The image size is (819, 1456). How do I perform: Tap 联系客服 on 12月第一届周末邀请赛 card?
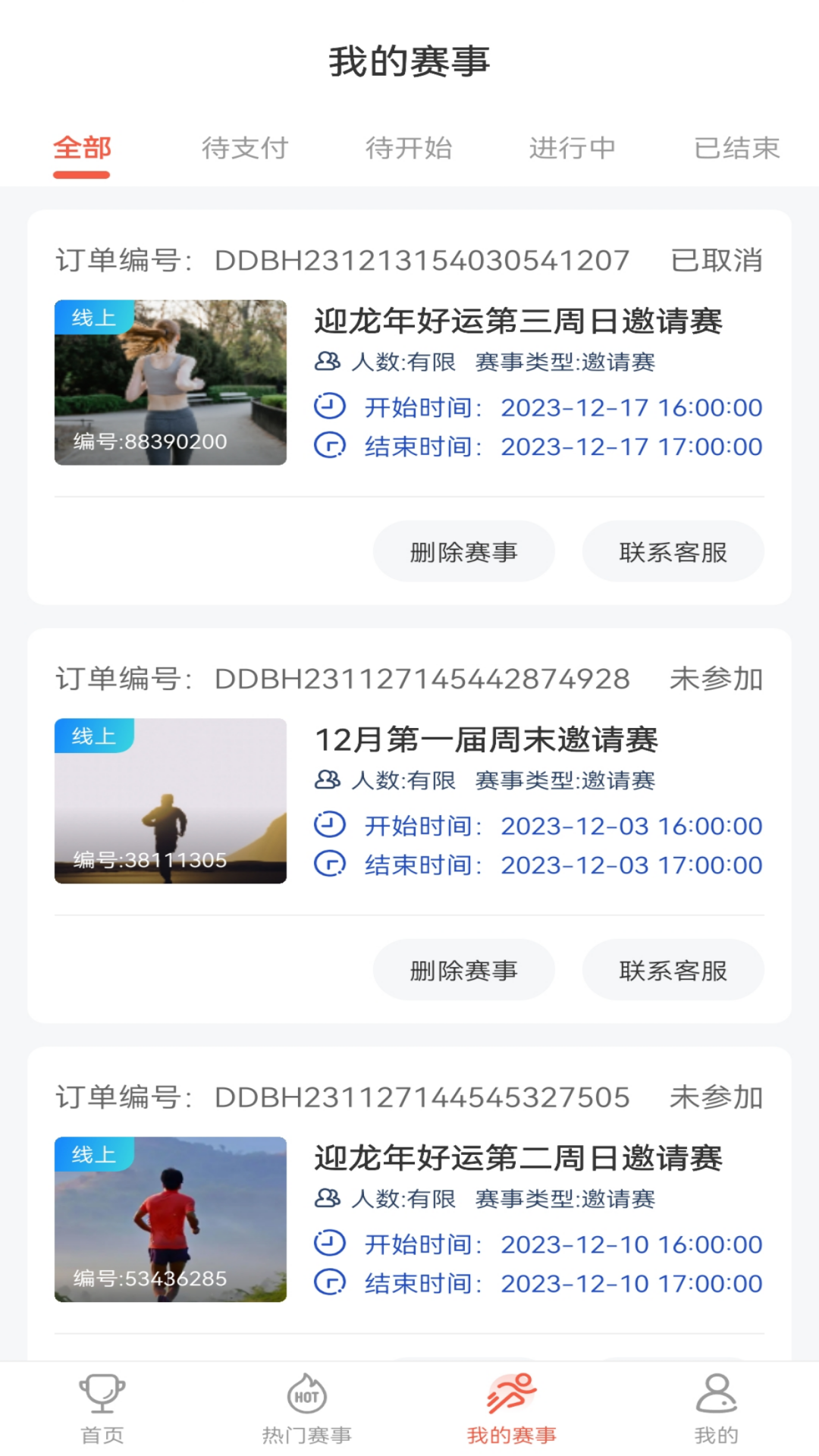point(673,969)
